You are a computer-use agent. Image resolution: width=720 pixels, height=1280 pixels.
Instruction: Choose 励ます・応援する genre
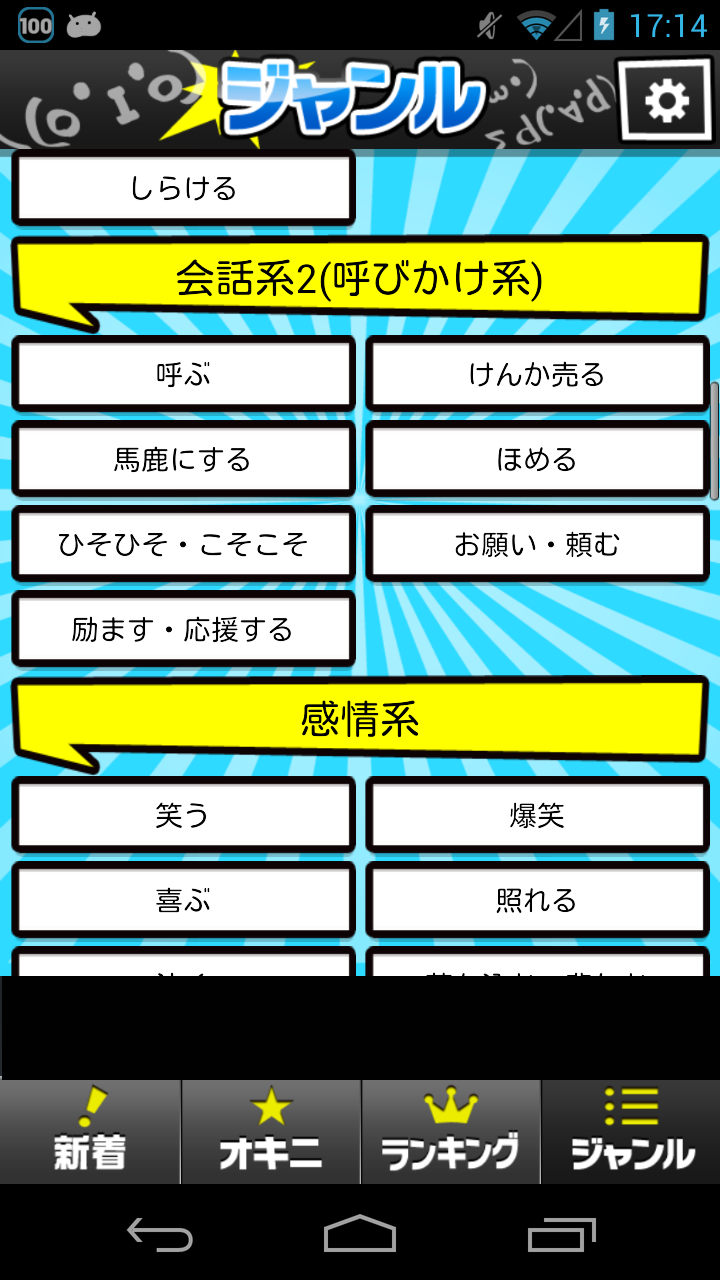183,630
